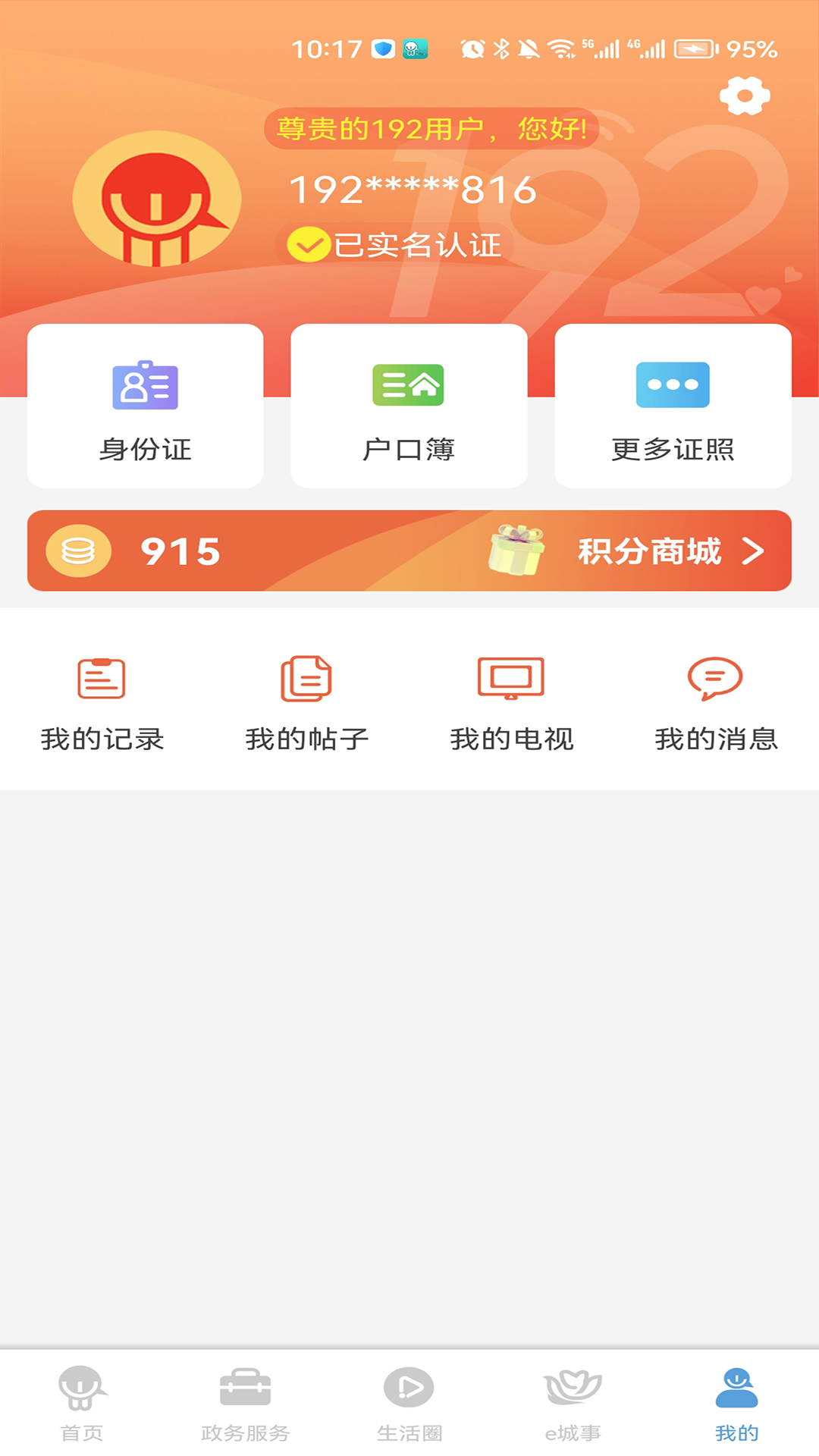Screen dimensions: 819x1456
Task: Switch to the e城事 tab
Action: (x=573, y=1403)
